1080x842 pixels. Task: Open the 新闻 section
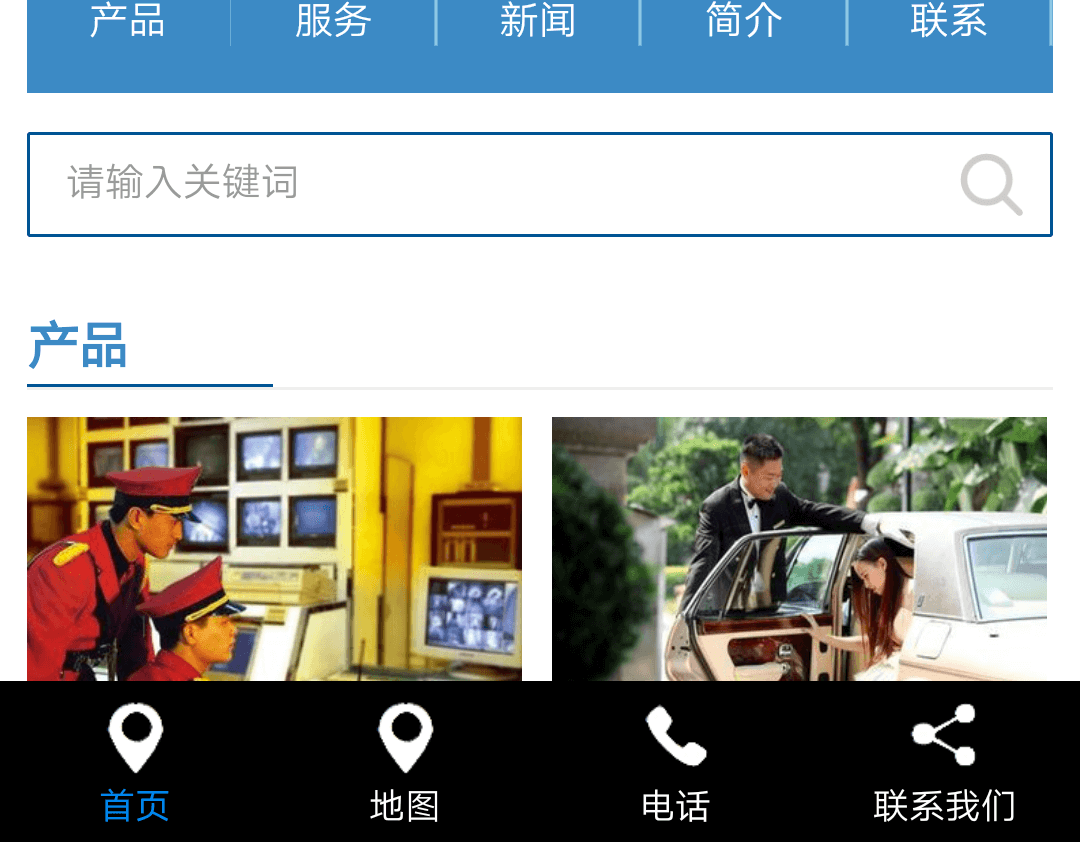pos(538,22)
